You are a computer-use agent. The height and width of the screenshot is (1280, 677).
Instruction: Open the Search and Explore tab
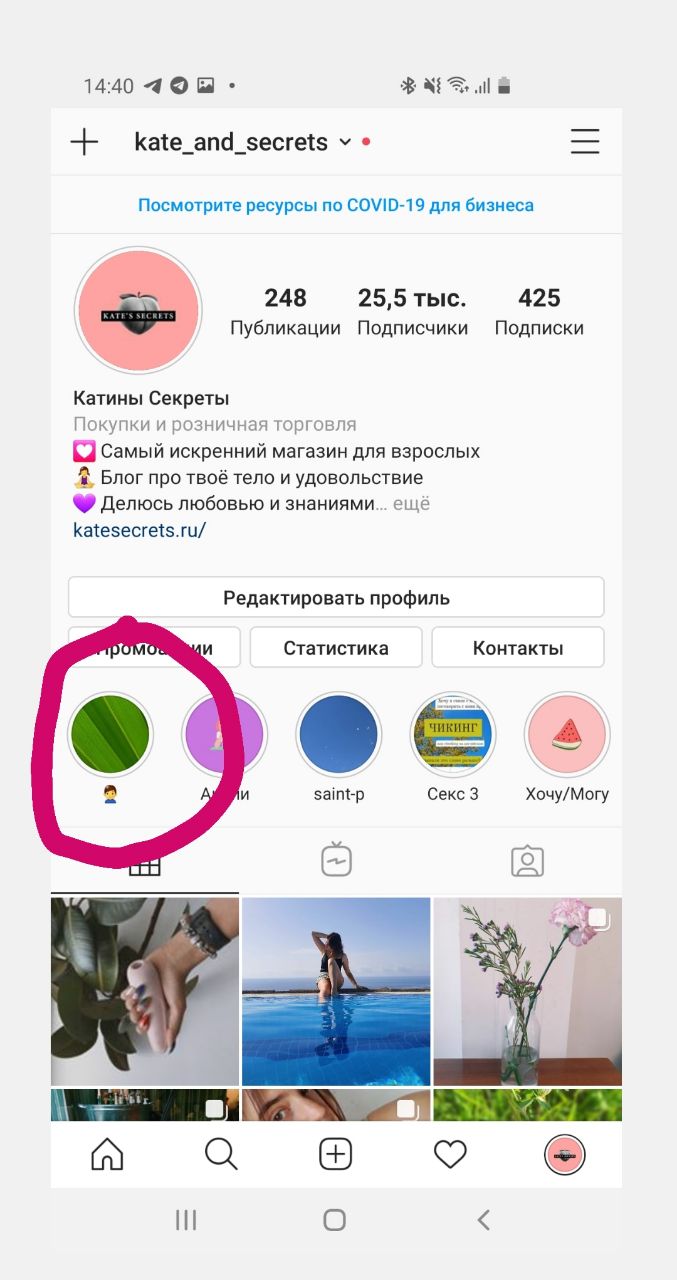click(x=221, y=1155)
